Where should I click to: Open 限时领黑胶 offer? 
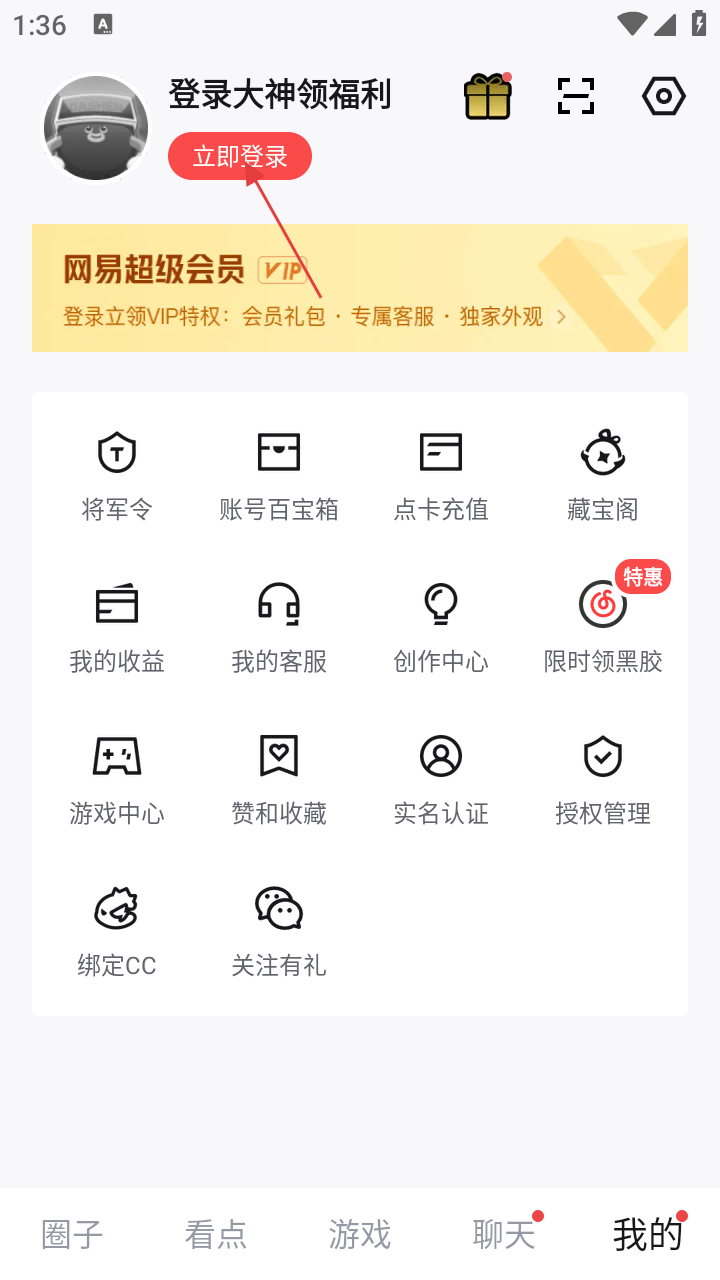point(603,628)
